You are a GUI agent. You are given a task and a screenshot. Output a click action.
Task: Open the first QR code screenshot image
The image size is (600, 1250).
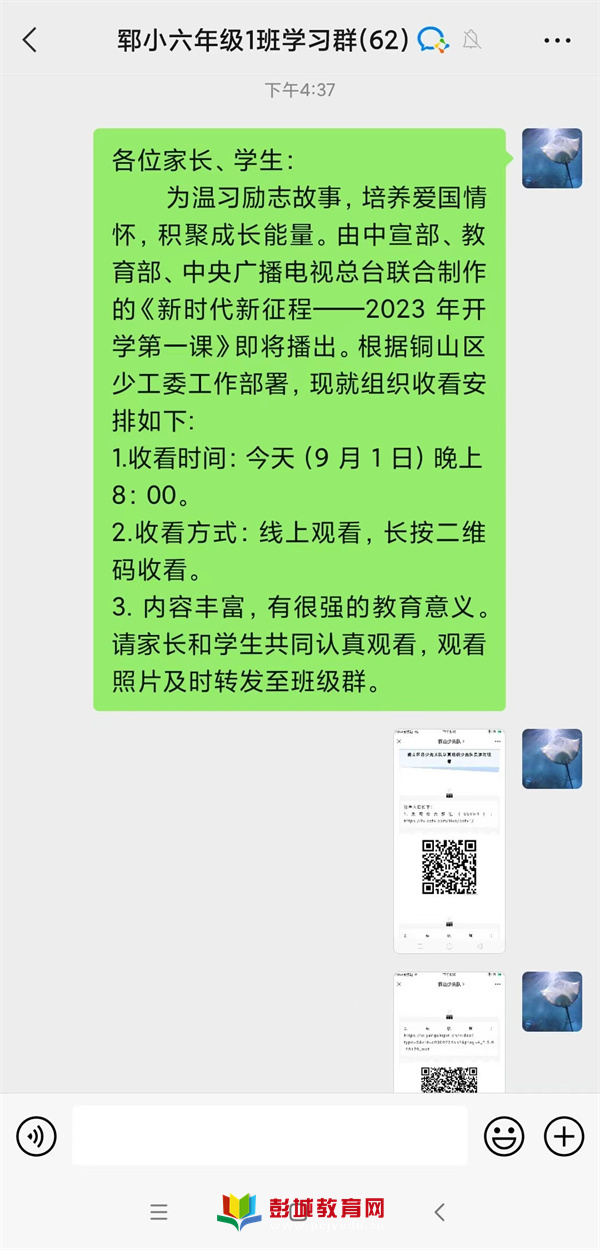coord(449,841)
